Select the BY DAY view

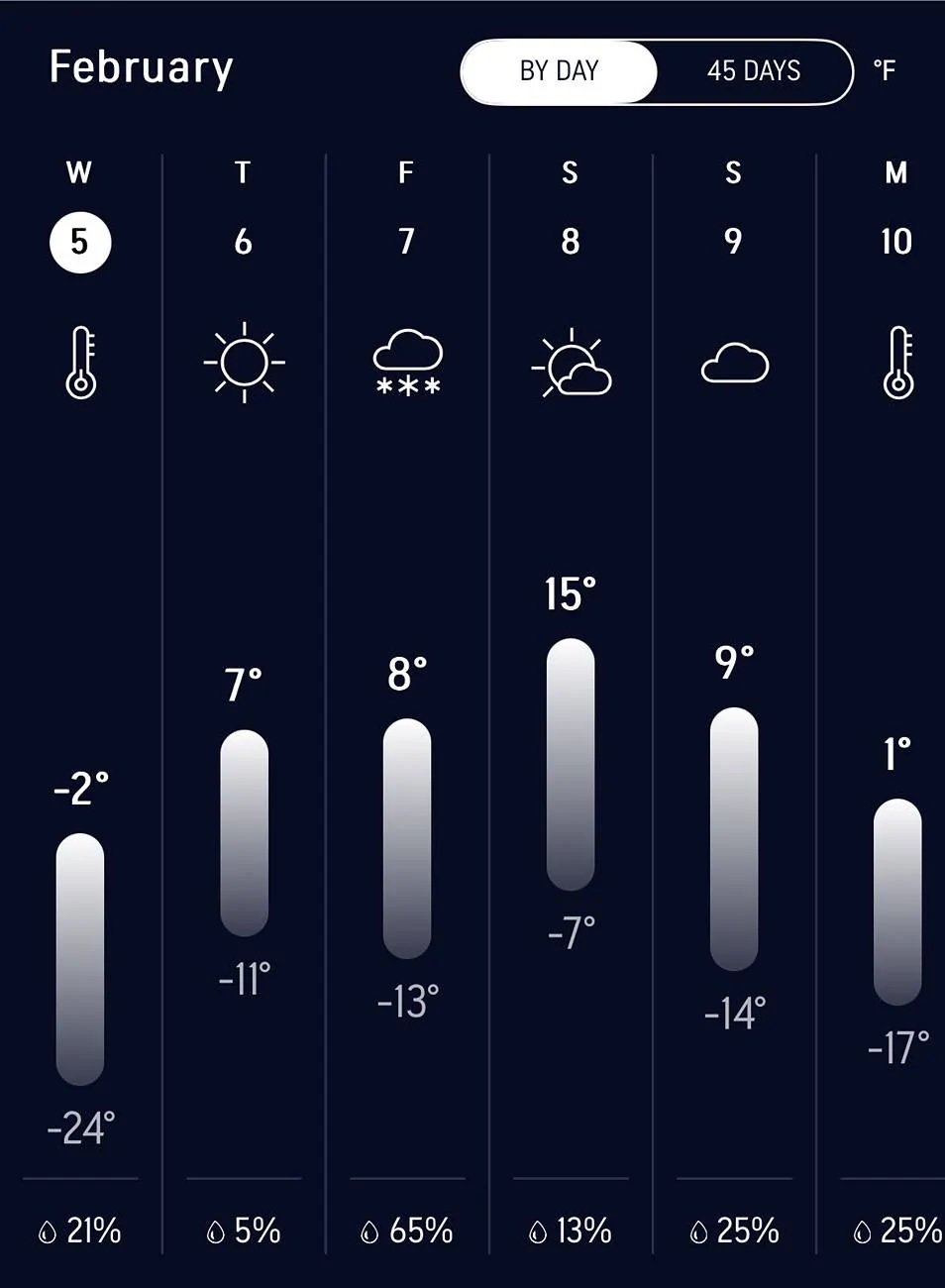click(559, 71)
